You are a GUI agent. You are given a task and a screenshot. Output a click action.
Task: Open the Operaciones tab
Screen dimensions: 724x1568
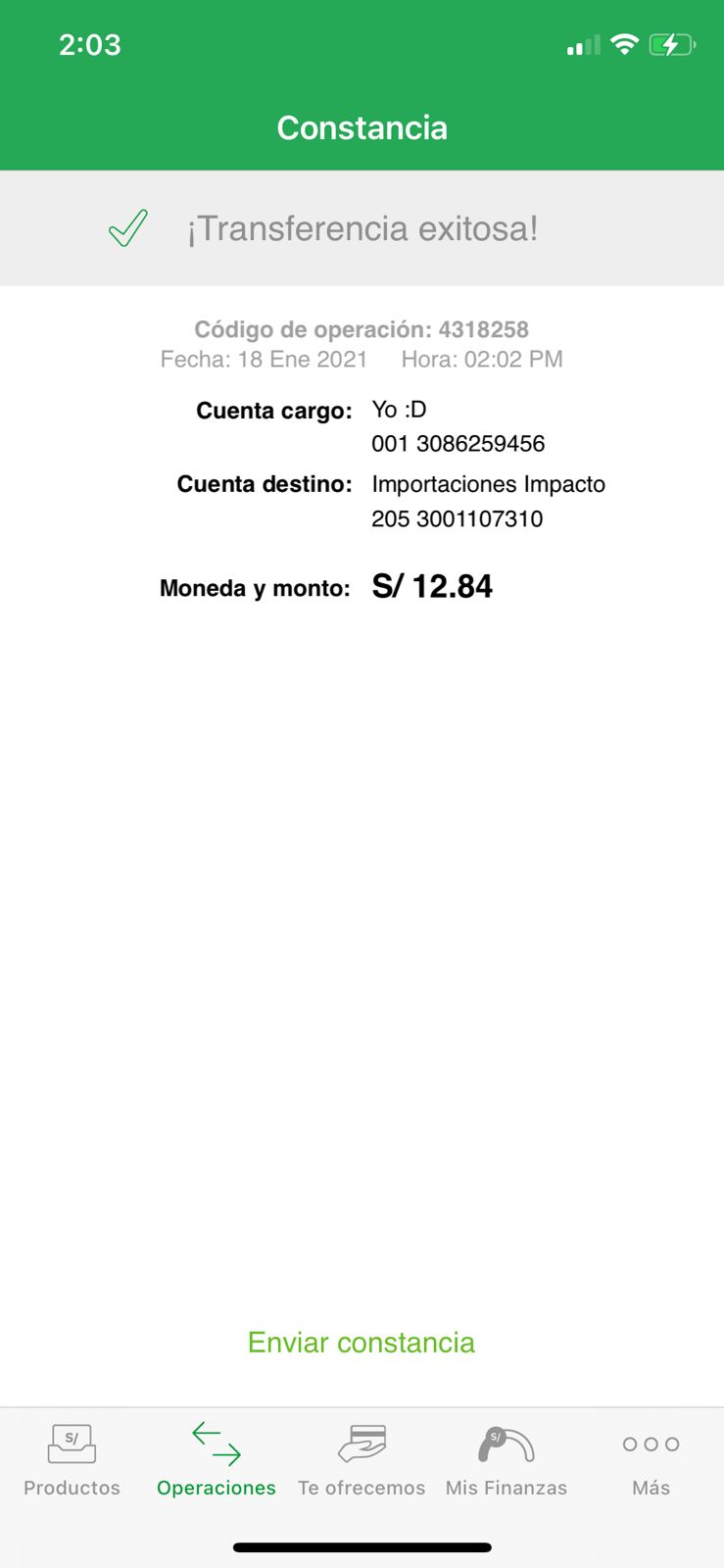click(x=217, y=1459)
